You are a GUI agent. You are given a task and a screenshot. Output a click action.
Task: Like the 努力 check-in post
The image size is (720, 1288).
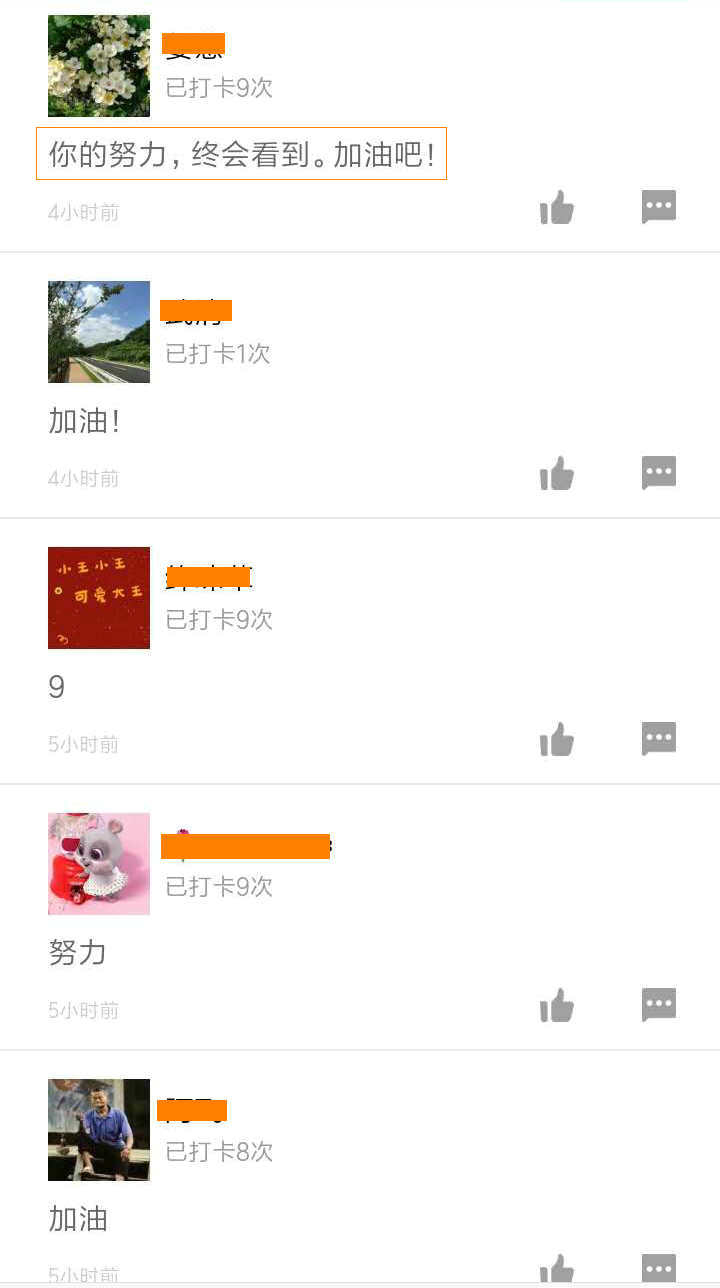(556, 1005)
